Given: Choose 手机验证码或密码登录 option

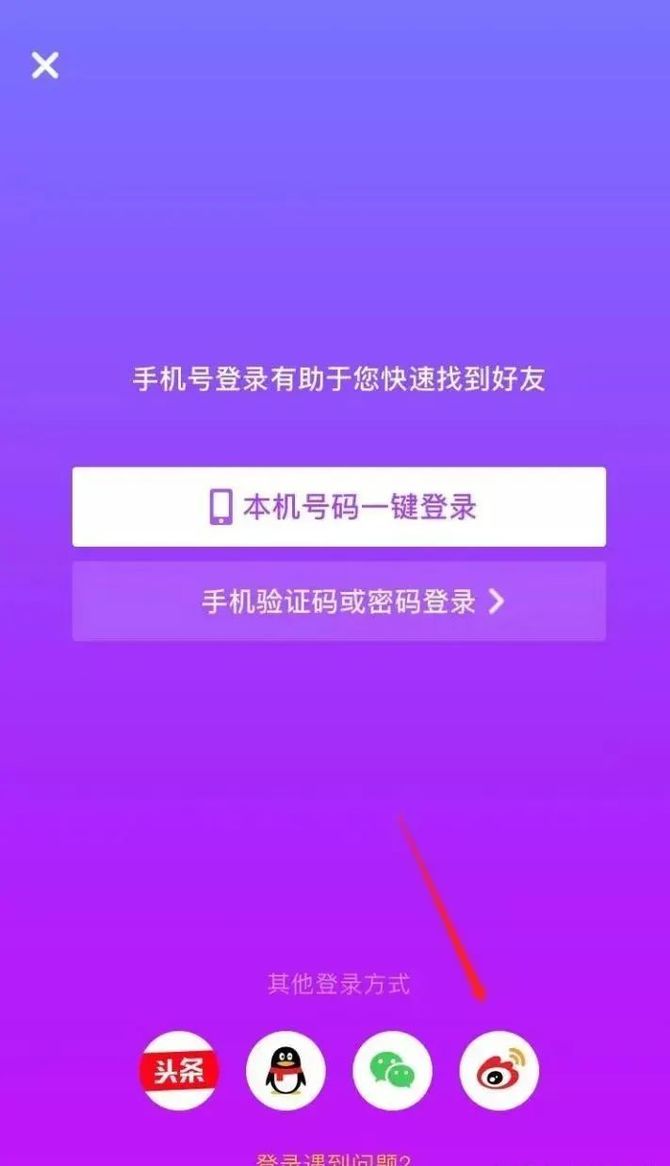Looking at the screenshot, I should click(339, 601).
